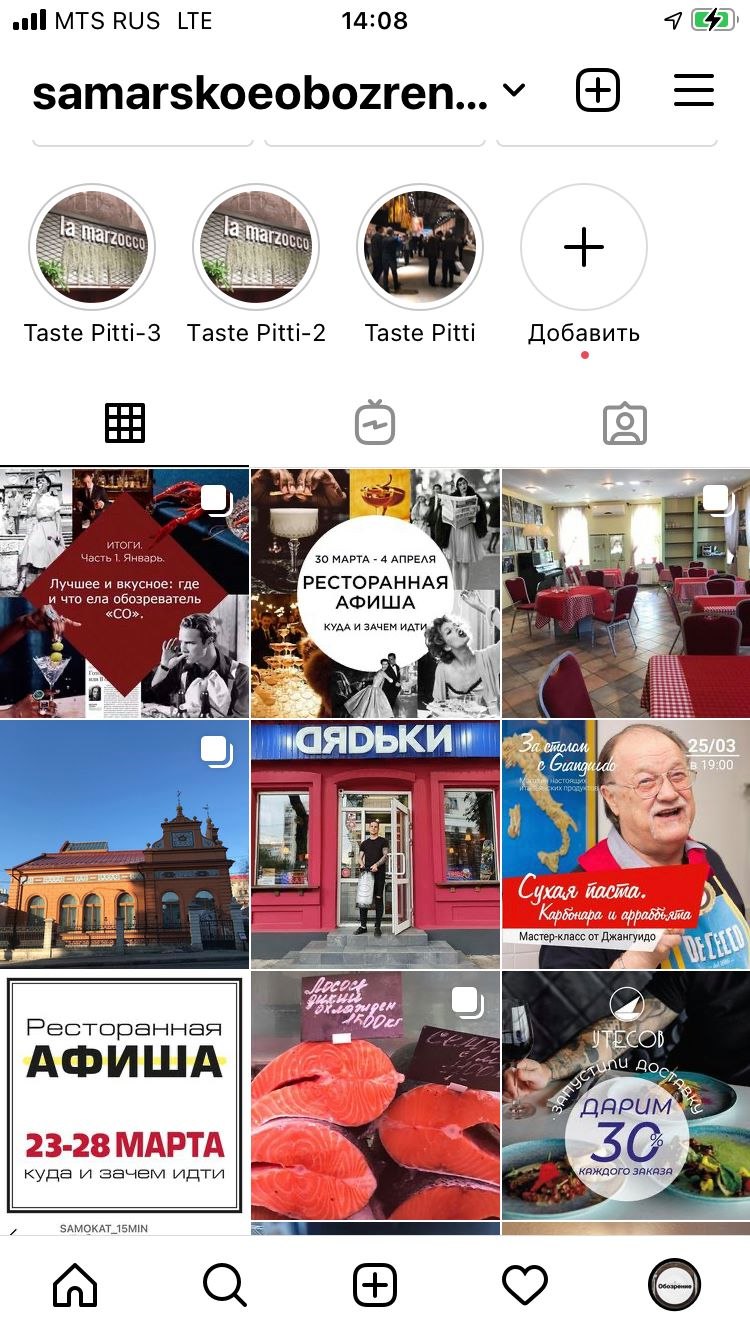The width and height of the screenshot is (750, 1334).
Task: Open the hamburger menu
Action: click(x=693, y=91)
